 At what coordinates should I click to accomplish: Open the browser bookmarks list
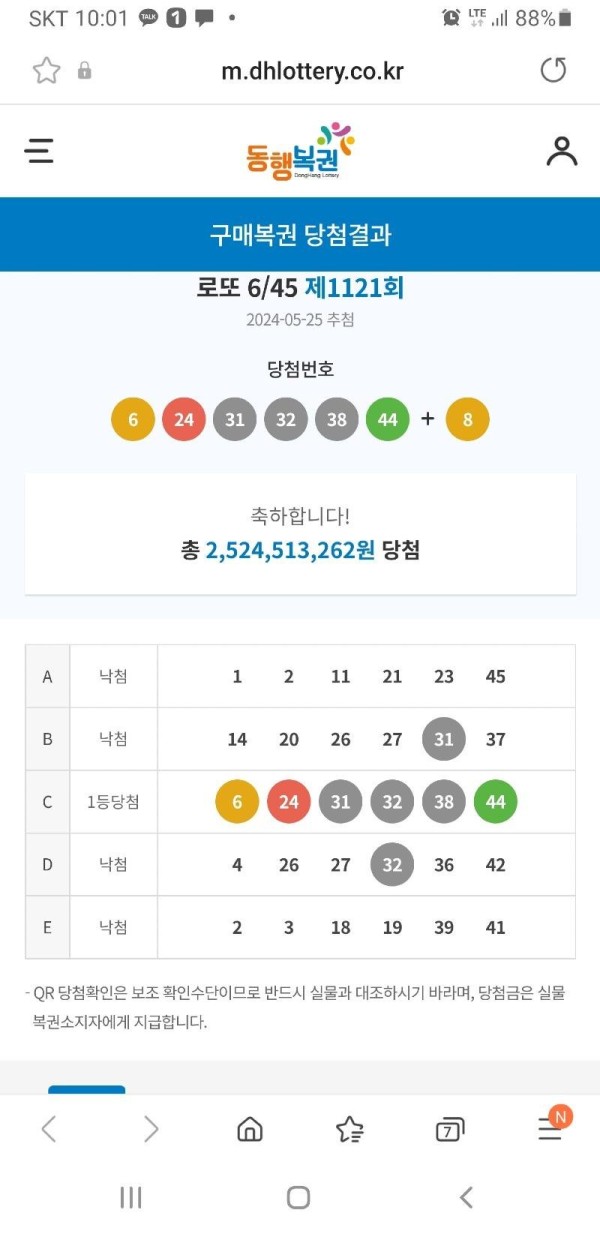pyautogui.click(x=350, y=1129)
